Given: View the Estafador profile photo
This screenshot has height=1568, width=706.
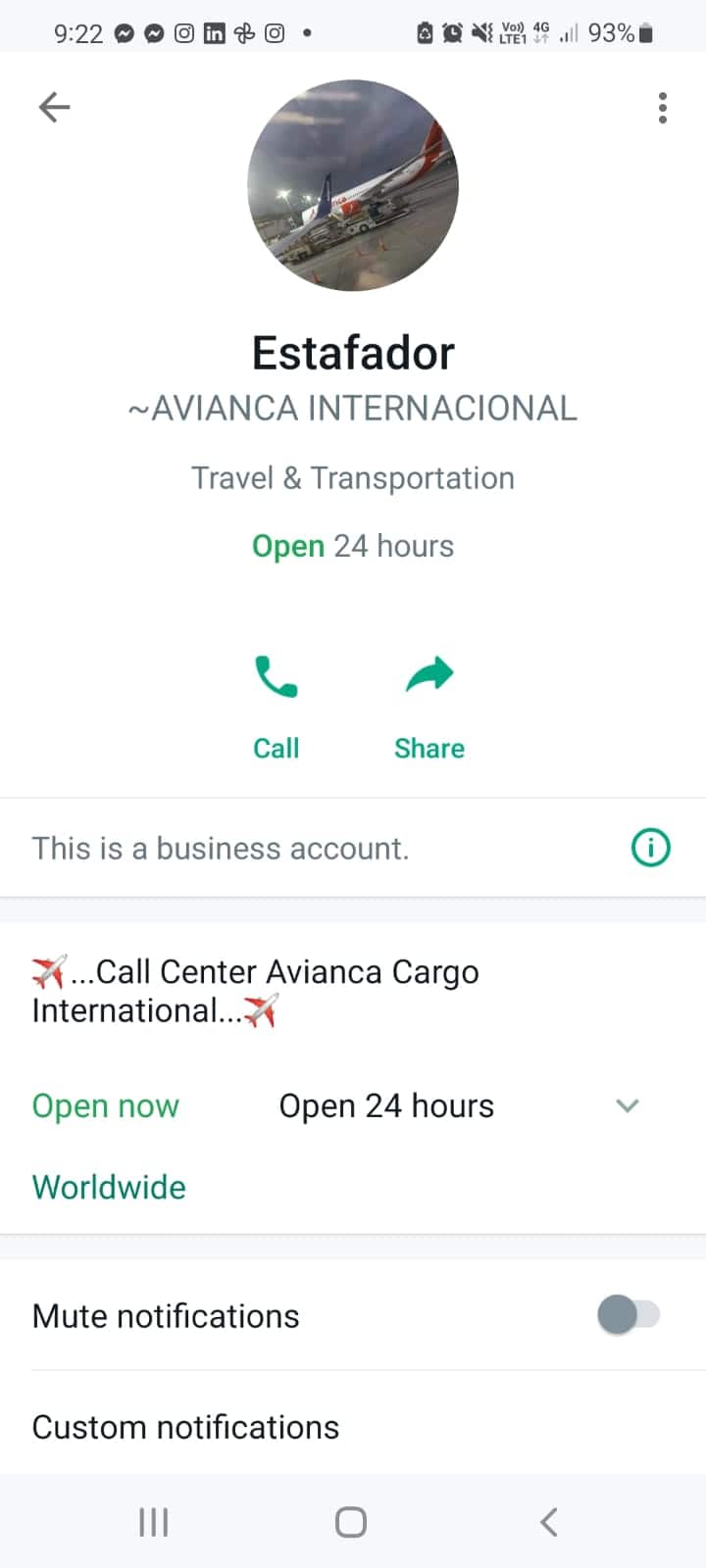Looking at the screenshot, I should (x=353, y=185).
